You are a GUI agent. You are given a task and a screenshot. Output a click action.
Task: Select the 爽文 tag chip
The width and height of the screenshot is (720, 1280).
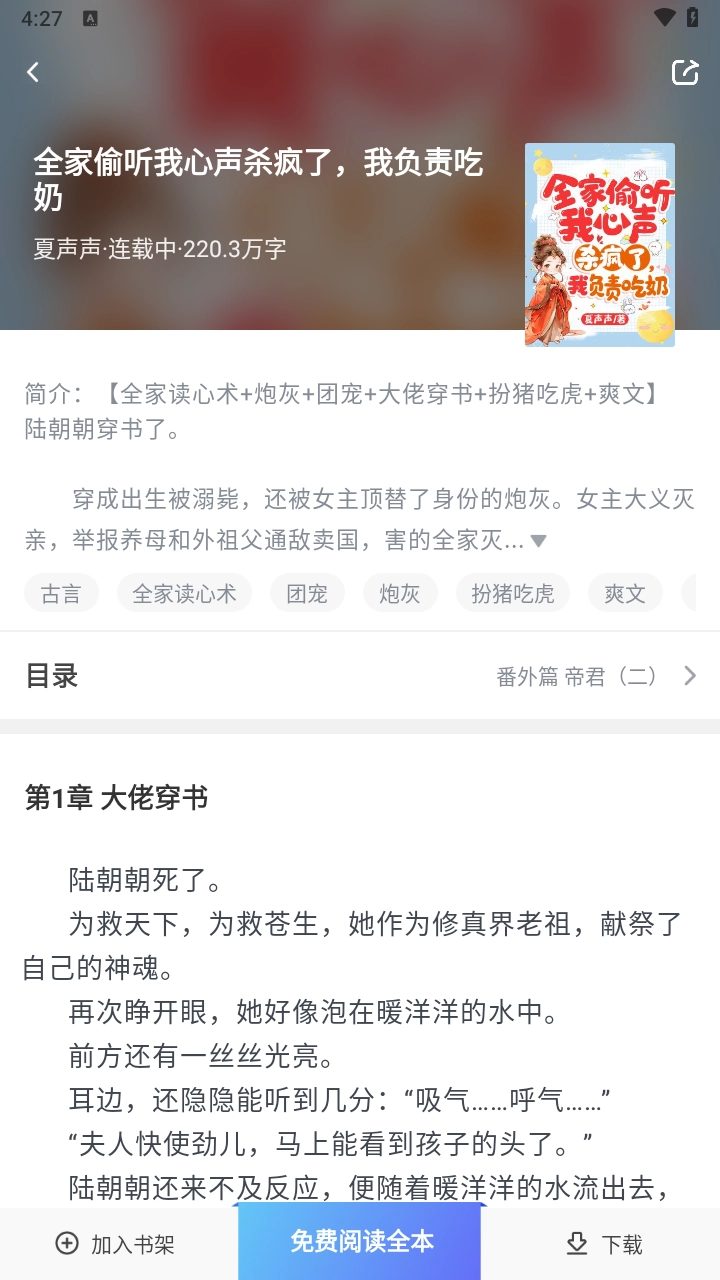coord(624,593)
